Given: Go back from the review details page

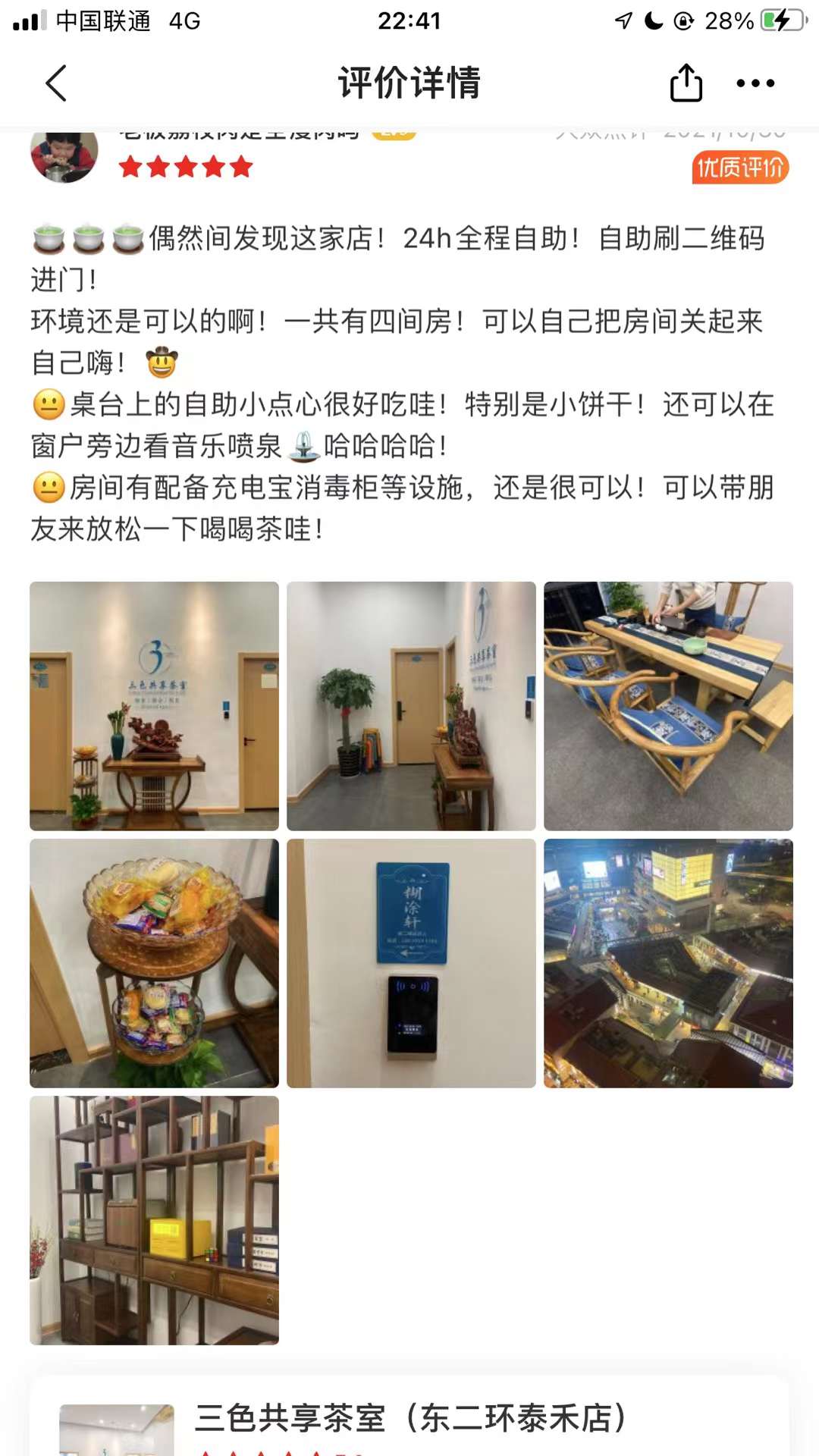Looking at the screenshot, I should point(57,83).
